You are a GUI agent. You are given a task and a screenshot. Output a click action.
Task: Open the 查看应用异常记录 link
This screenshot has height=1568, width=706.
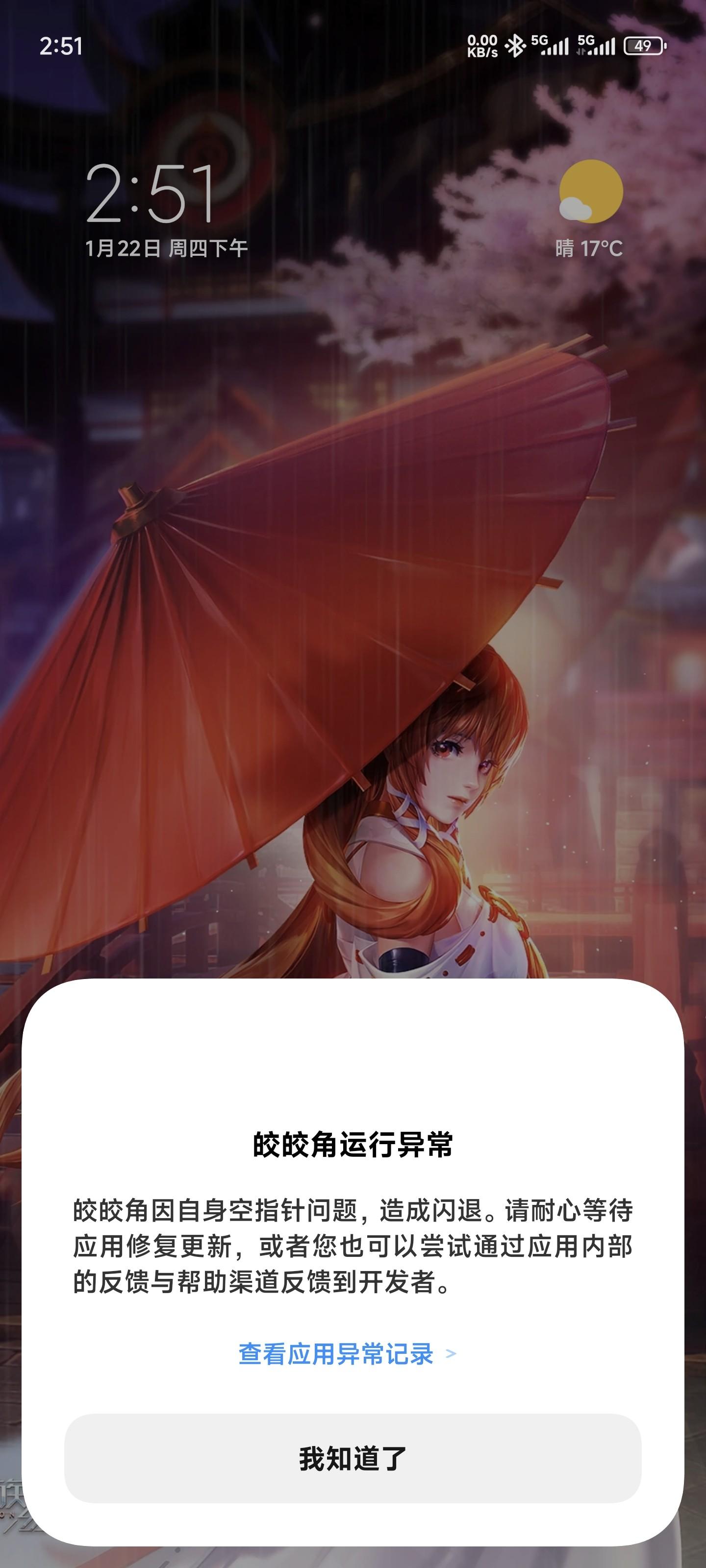[346, 1354]
